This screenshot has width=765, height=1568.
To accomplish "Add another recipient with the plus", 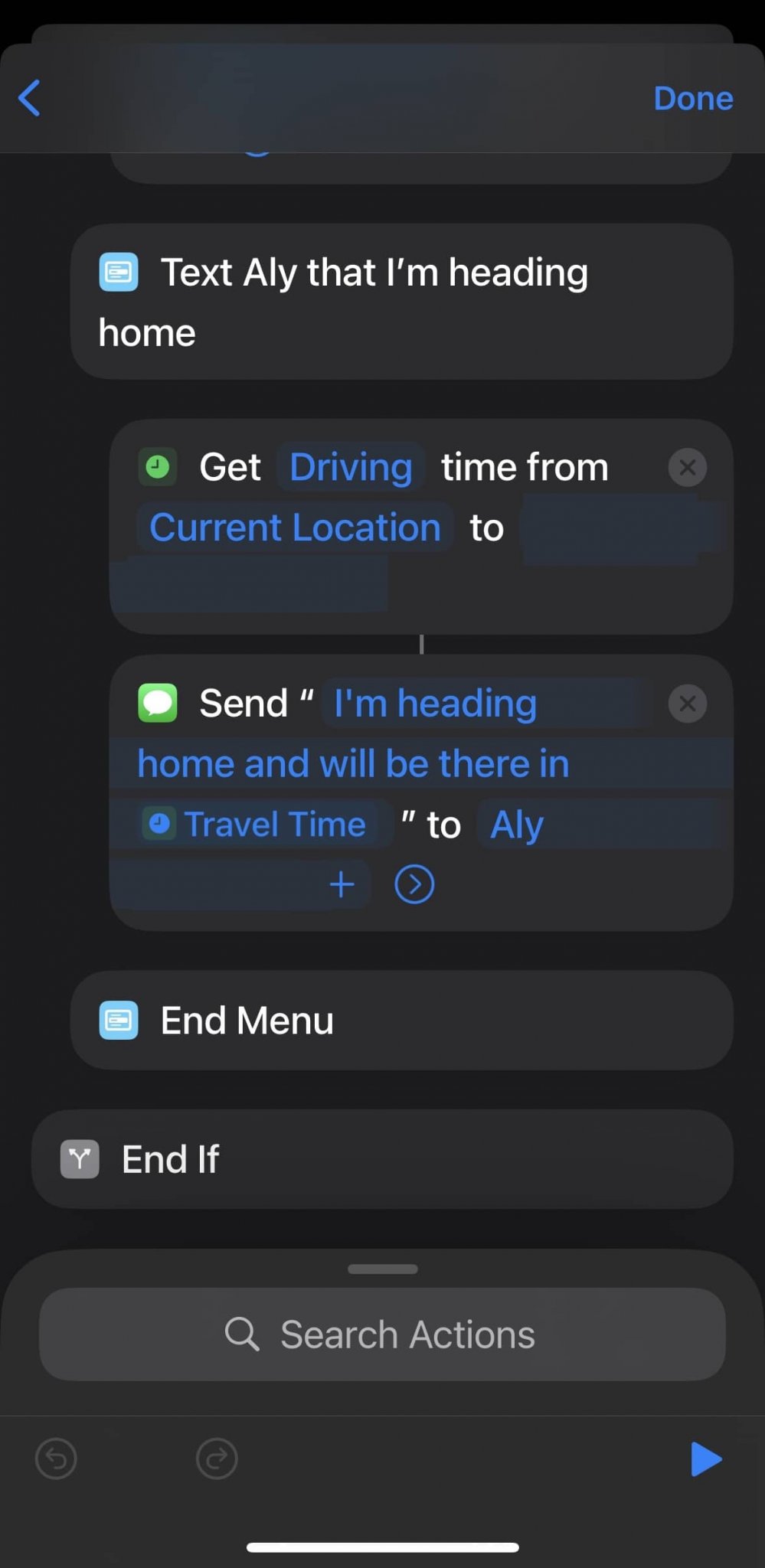I will (342, 885).
